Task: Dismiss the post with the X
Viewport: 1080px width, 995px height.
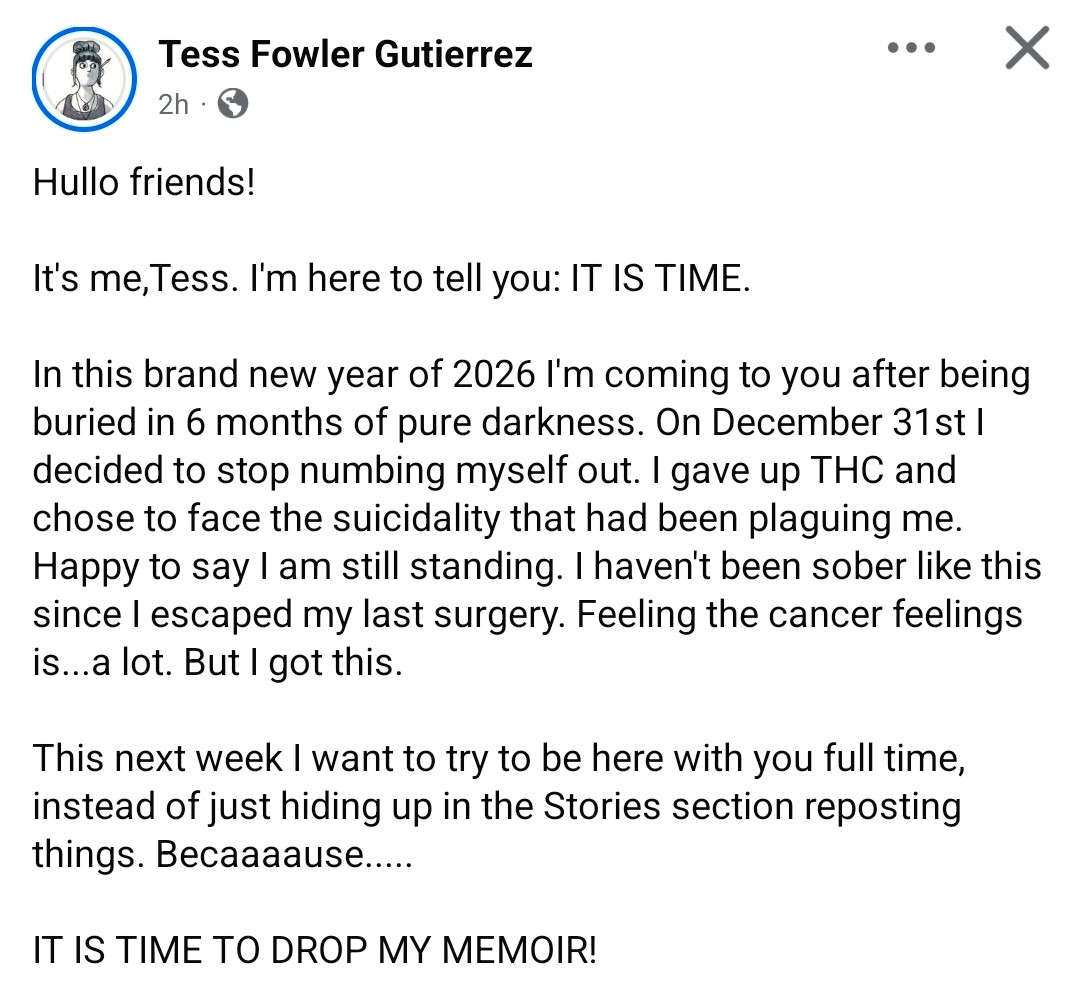Action: 1026,48
